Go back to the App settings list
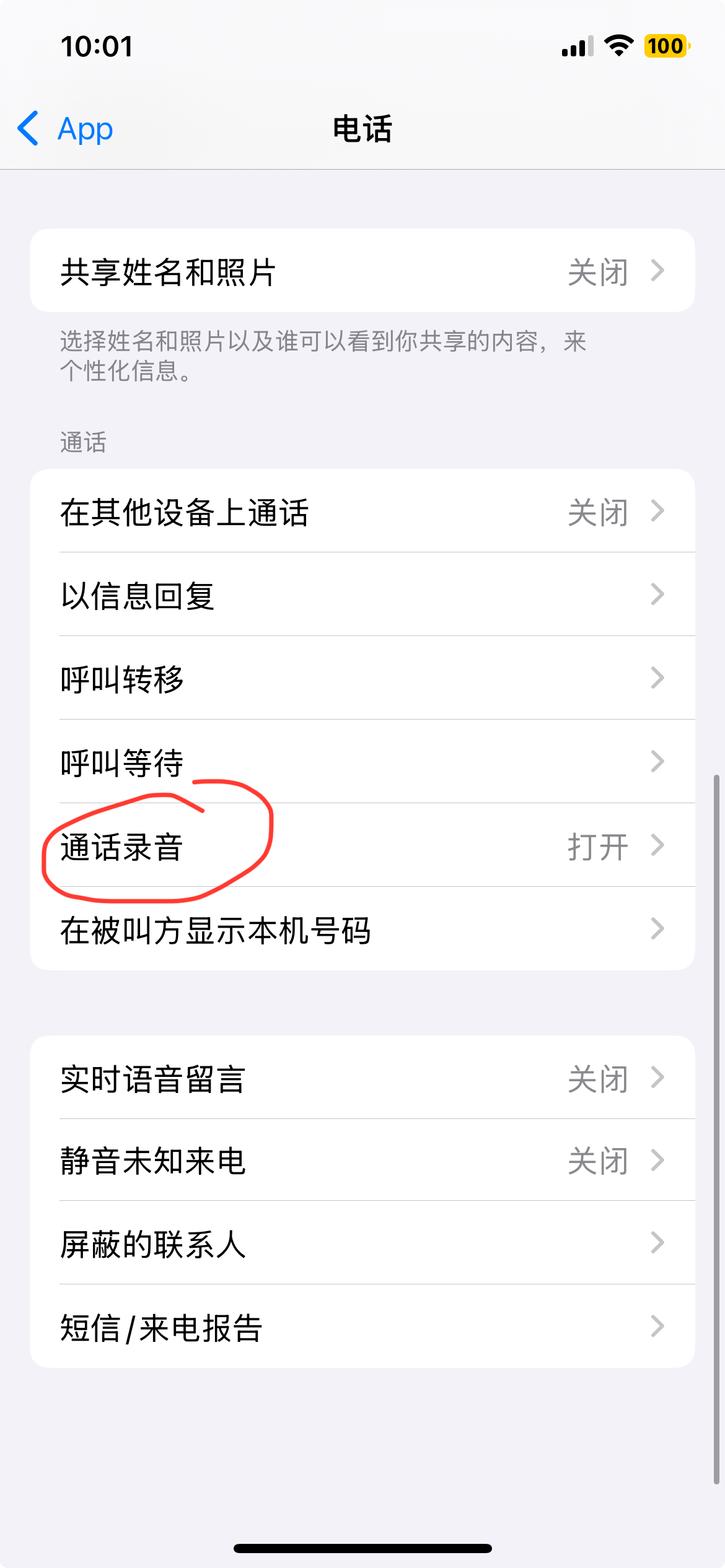The height and width of the screenshot is (1568, 725). click(66, 129)
